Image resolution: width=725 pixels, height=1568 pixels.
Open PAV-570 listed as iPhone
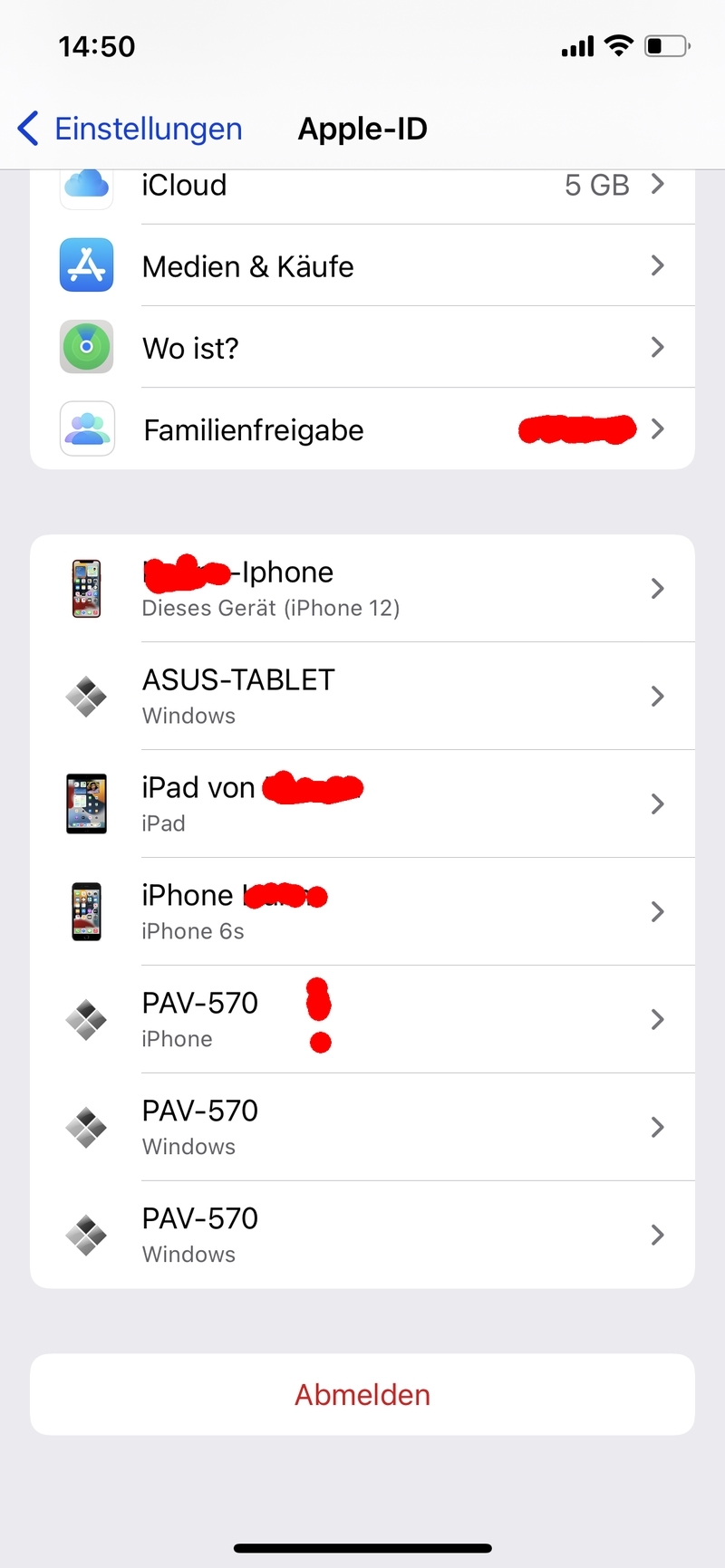tap(362, 1020)
